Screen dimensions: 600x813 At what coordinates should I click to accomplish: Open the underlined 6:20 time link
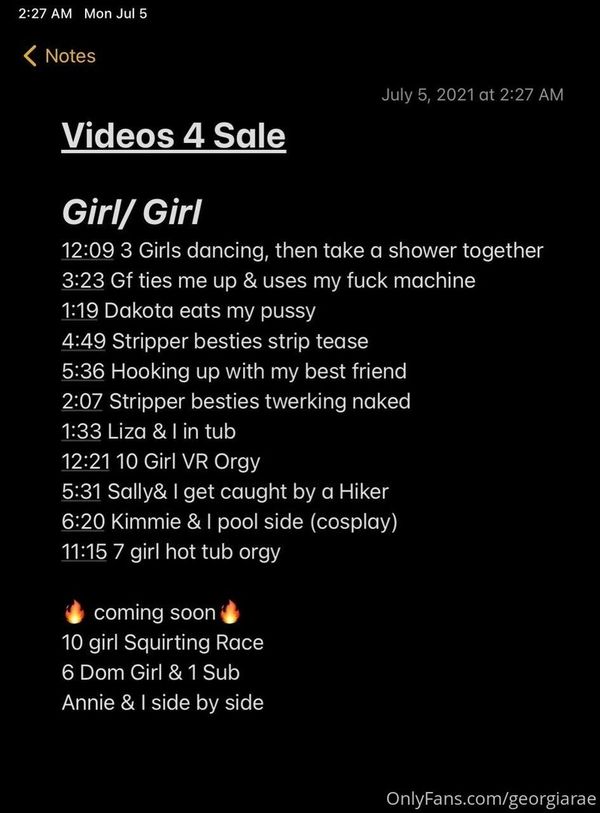pos(83,522)
